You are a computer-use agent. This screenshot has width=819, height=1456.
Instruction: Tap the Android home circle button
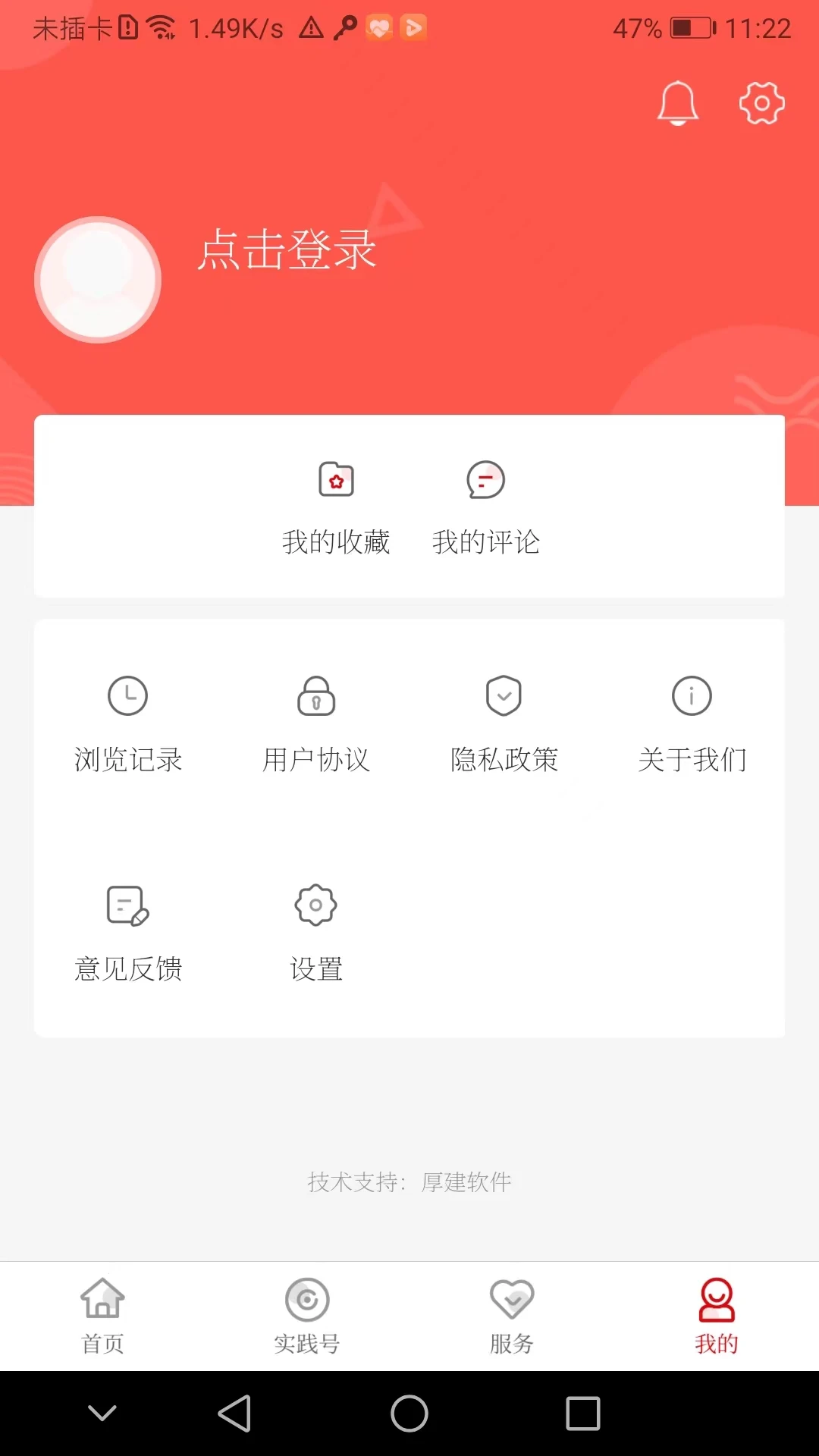[408, 1413]
